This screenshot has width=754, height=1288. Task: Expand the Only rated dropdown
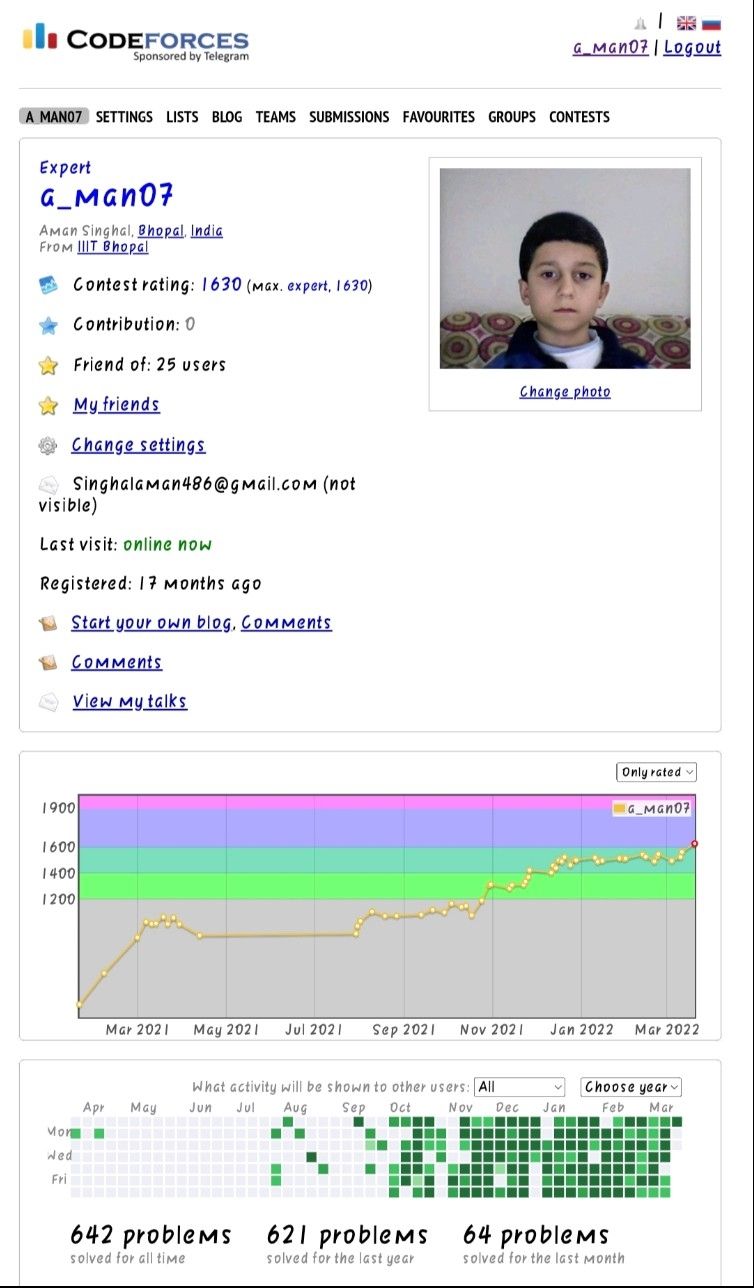(656, 772)
